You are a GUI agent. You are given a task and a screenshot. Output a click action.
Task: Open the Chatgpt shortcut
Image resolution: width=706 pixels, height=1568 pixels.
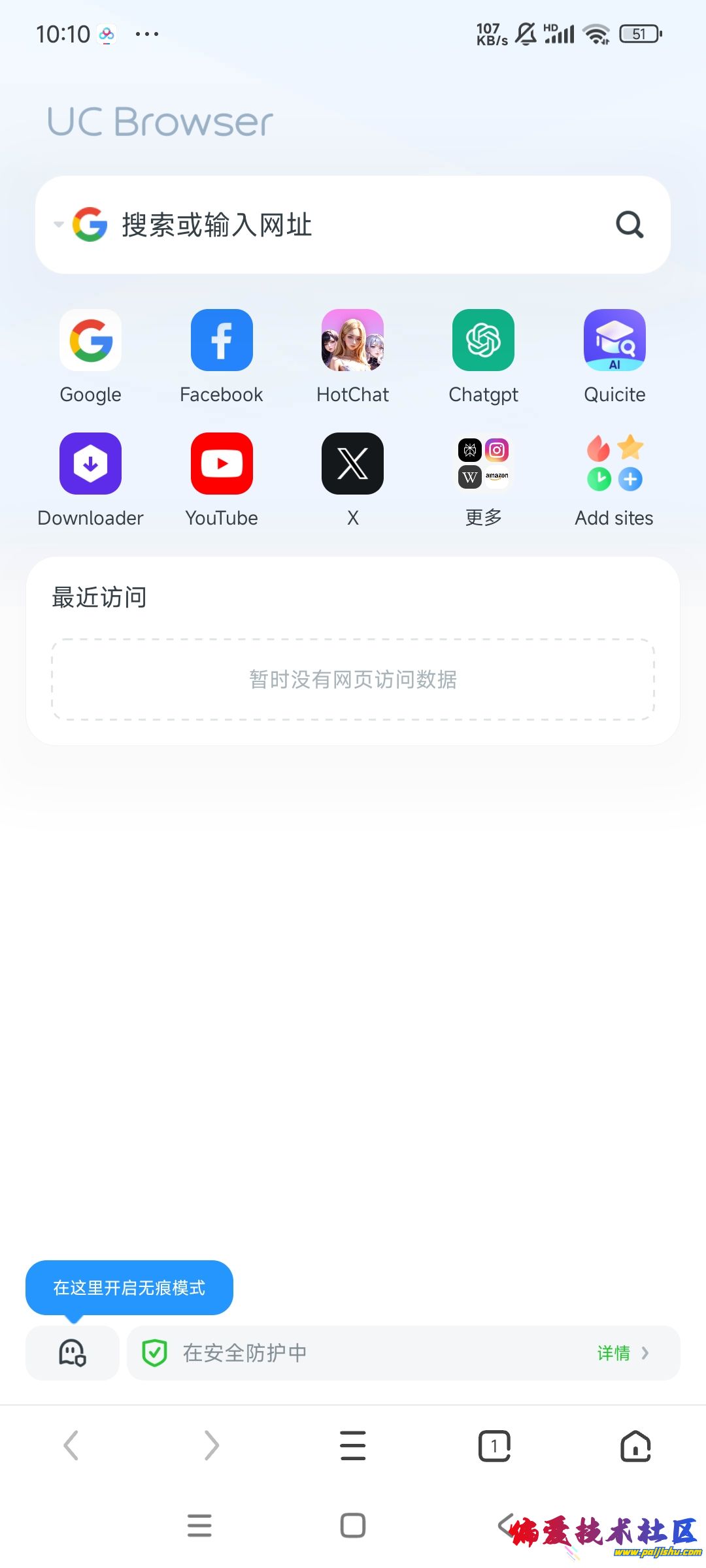(x=483, y=340)
